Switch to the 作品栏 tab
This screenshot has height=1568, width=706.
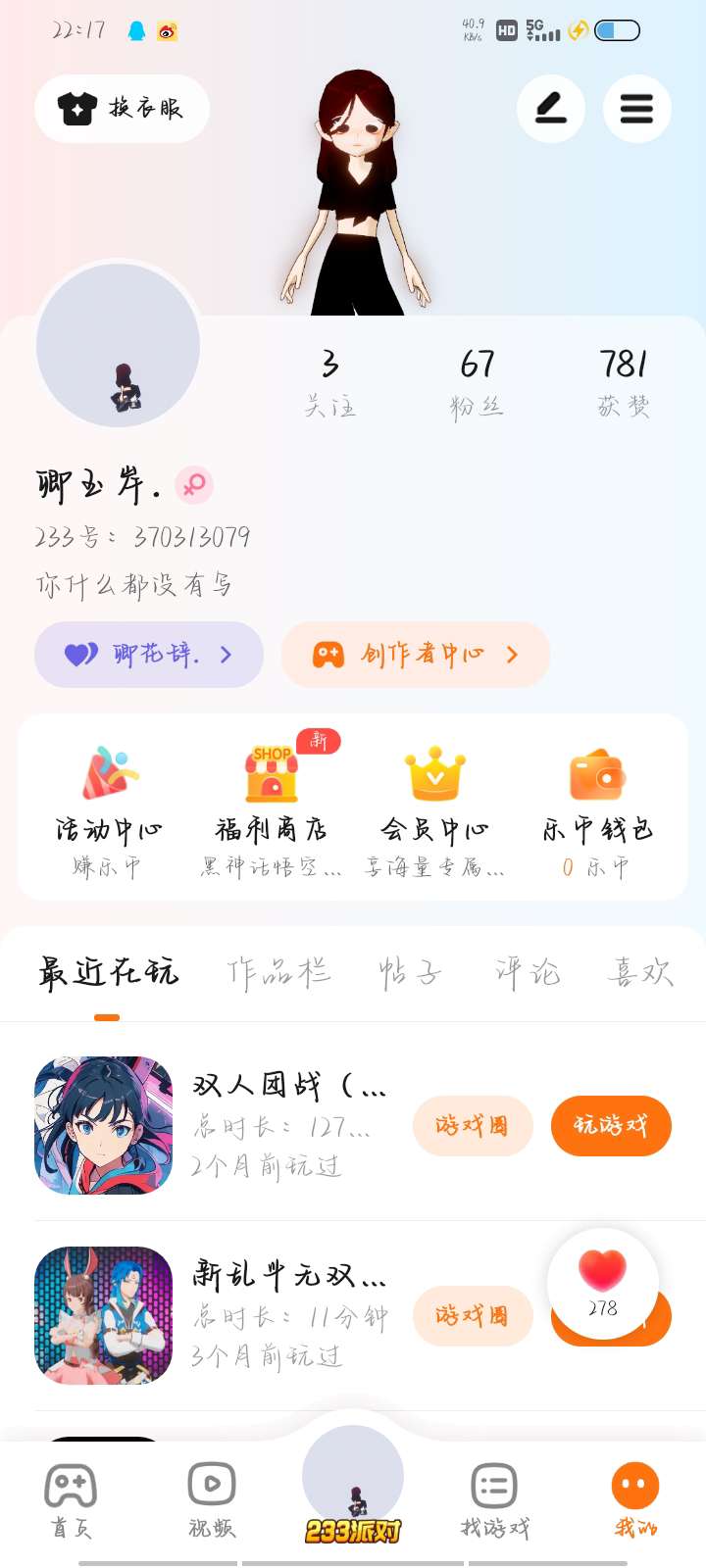278,972
